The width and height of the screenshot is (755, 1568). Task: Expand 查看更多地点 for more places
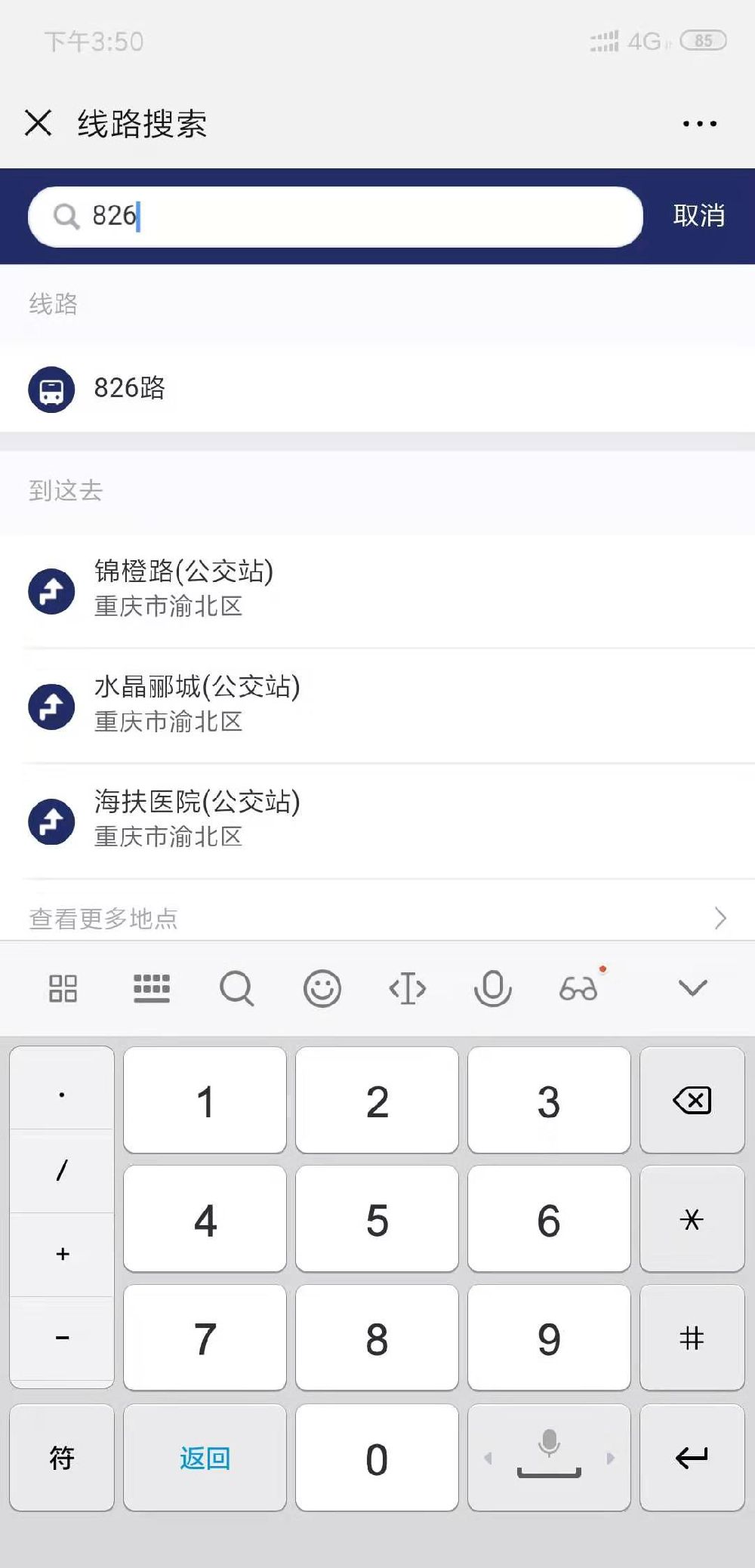pos(377,918)
